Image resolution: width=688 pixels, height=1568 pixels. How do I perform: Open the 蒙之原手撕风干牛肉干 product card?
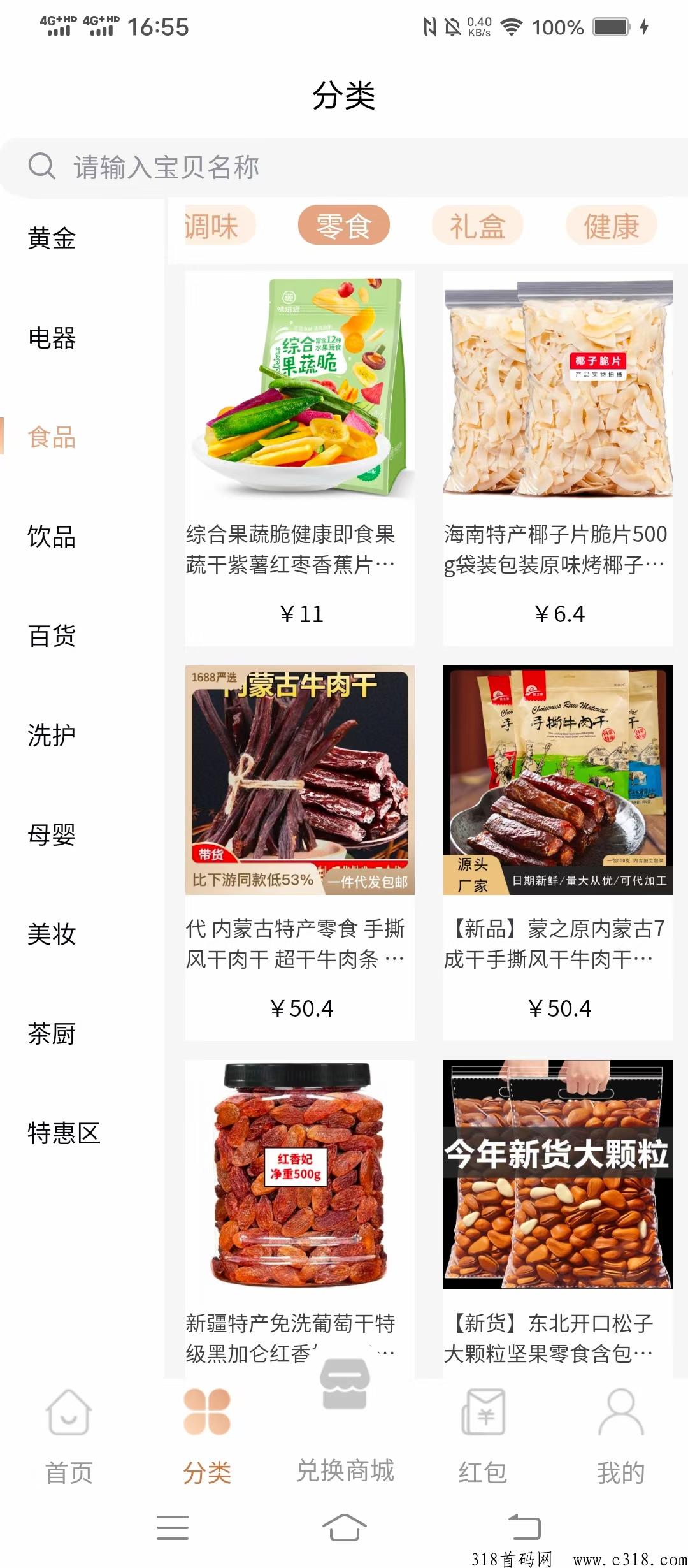(558, 853)
